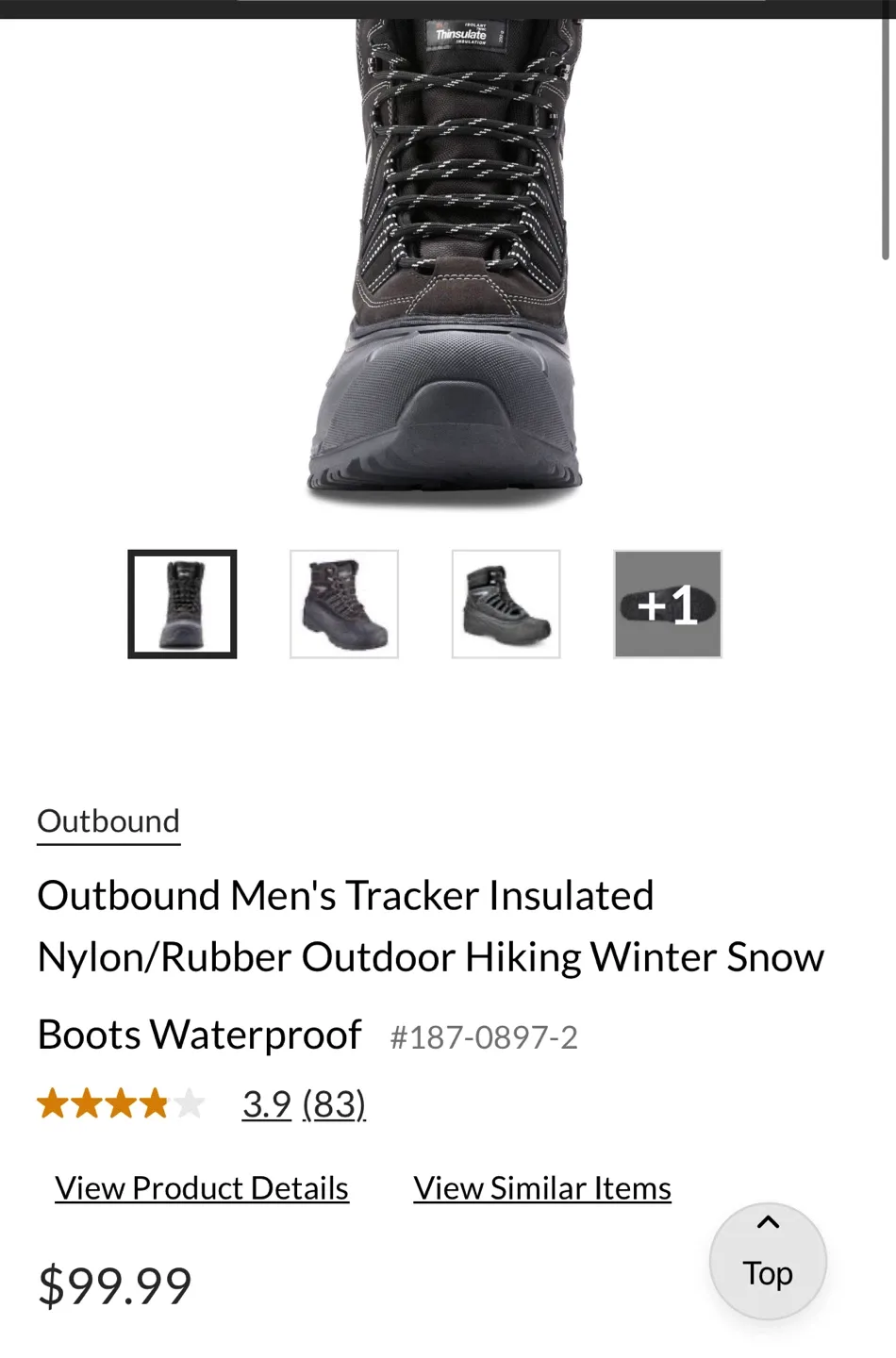Open the angled boot view thumbnail
This screenshot has height=1358, width=896.
pos(506,604)
